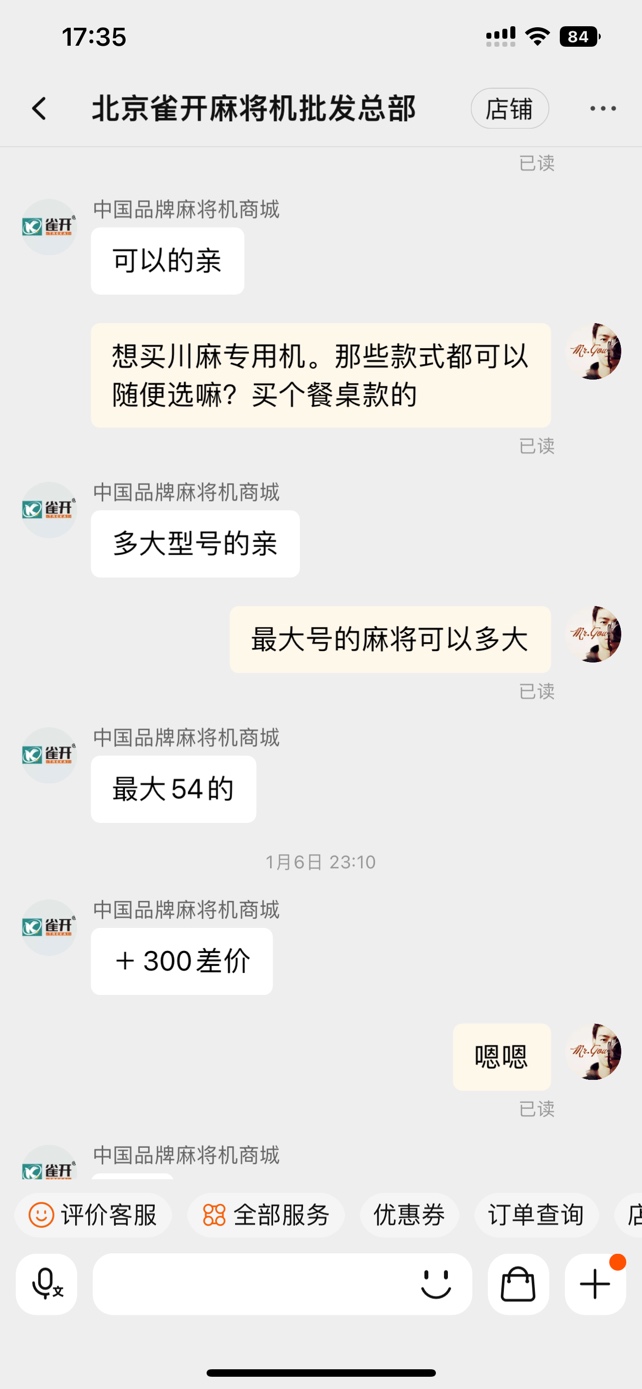This screenshot has height=1389, width=642.
Task: Open the emoji smiley picker
Action: pyautogui.click(x=436, y=1284)
